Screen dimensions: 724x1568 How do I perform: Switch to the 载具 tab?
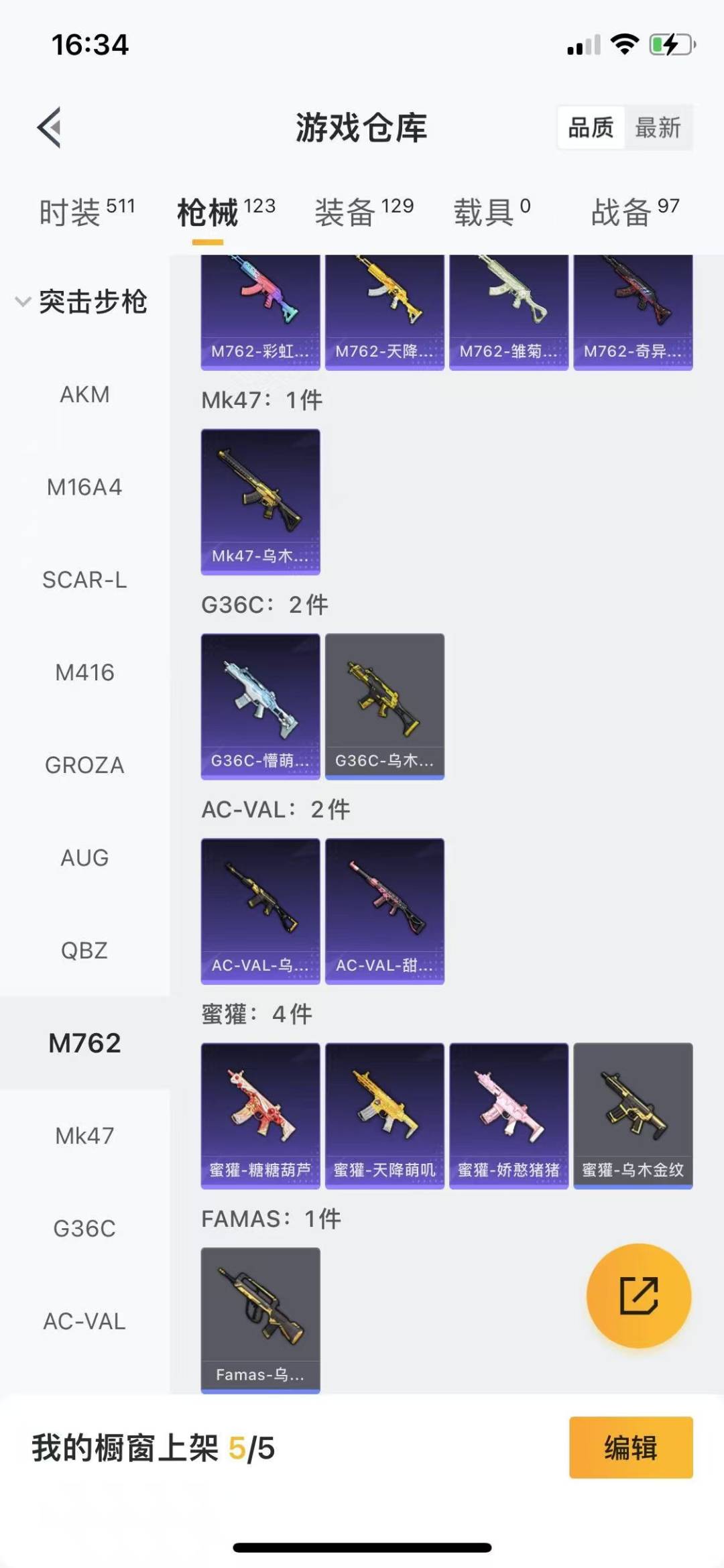point(492,212)
